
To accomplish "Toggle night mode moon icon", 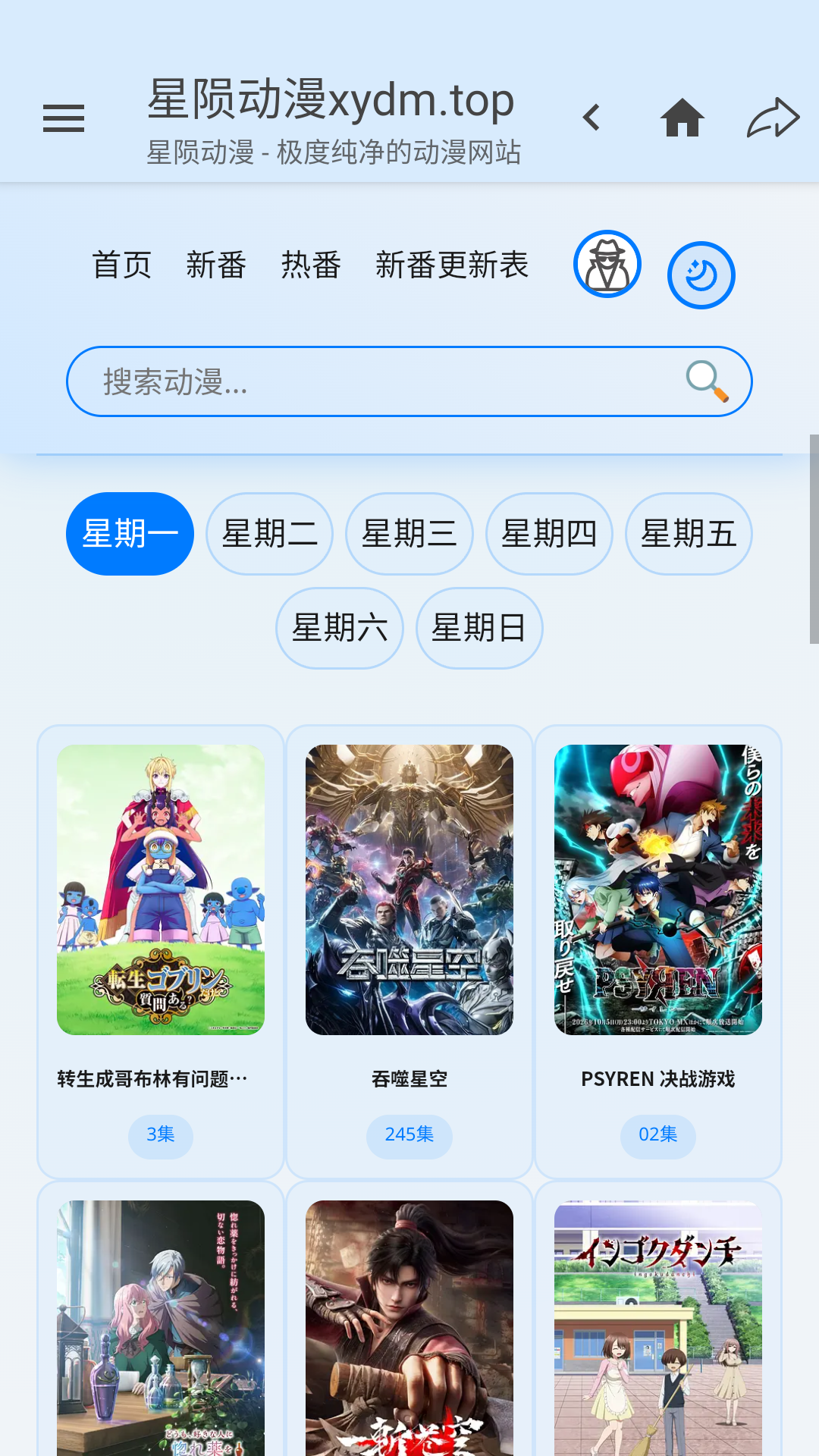I will click(701, 275).
